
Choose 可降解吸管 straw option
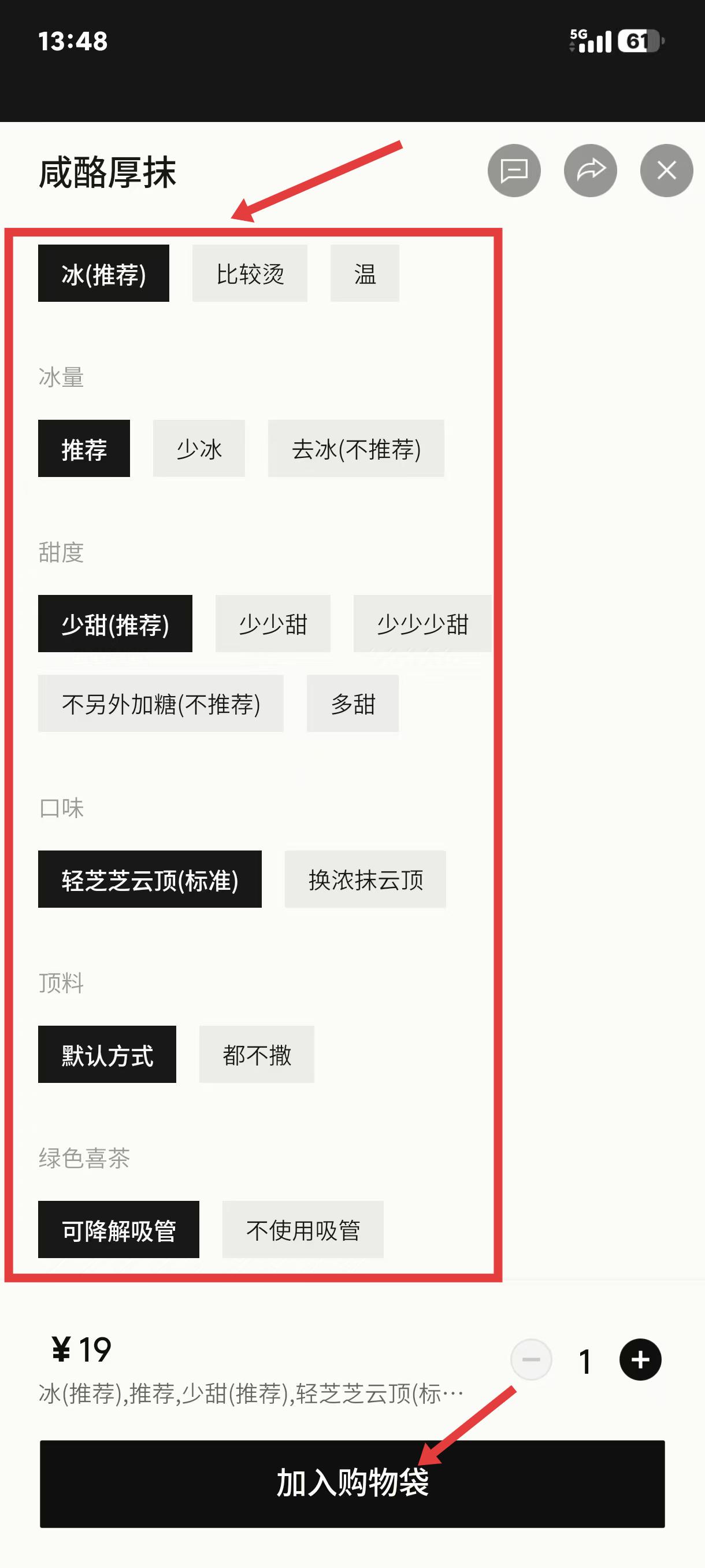pos(118,1230)
